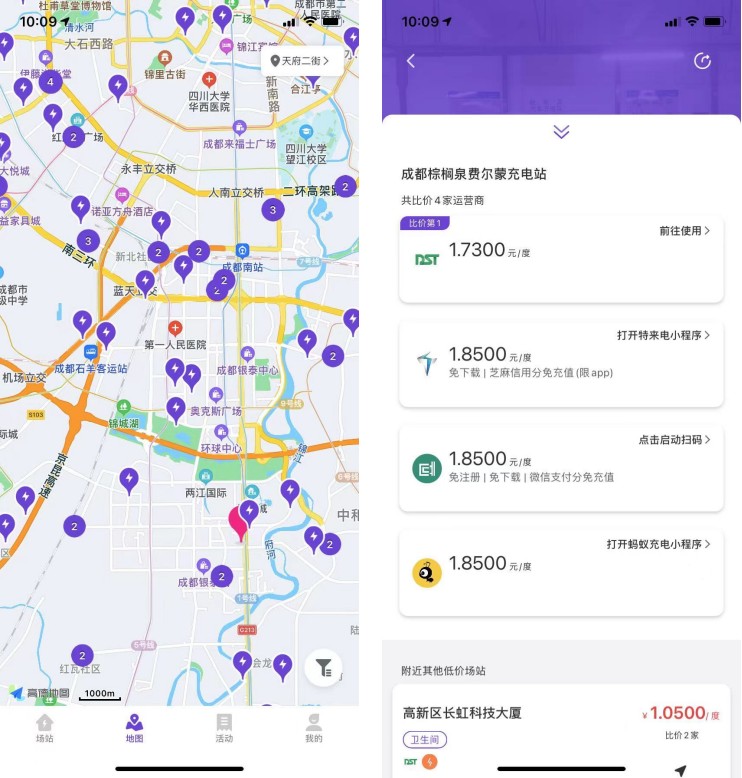This screenshot has height=778, width=742.
Task: Open the 活动 tab
Action: click(224, 728)
